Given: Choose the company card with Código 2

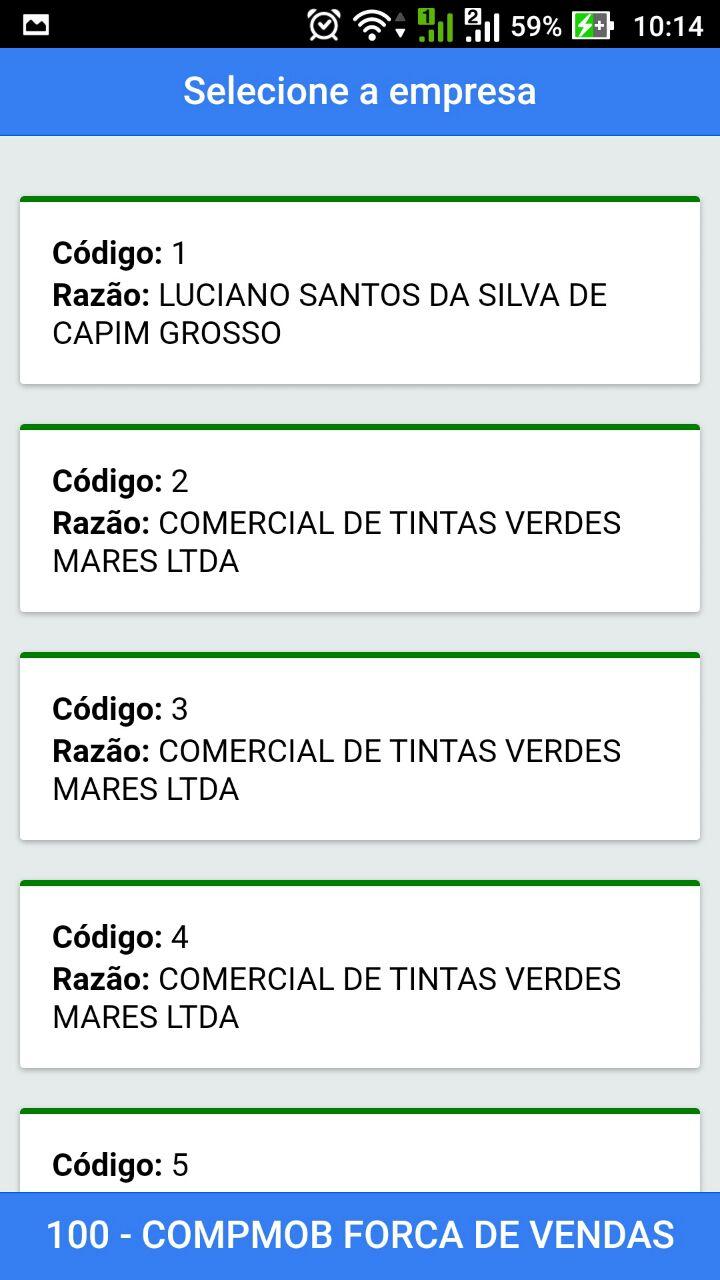Looking at the screenshot, I should coord(360,520).
